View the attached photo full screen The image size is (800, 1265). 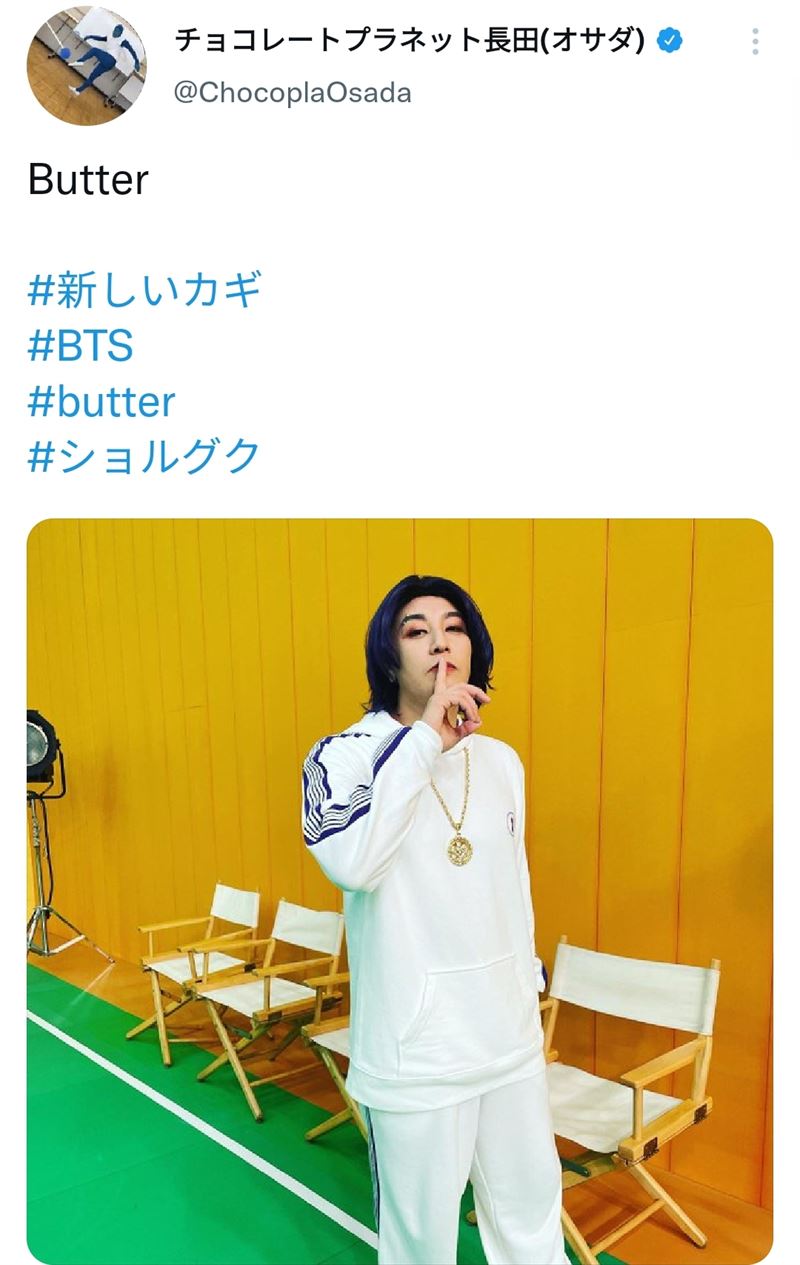[x=400, y=890]
